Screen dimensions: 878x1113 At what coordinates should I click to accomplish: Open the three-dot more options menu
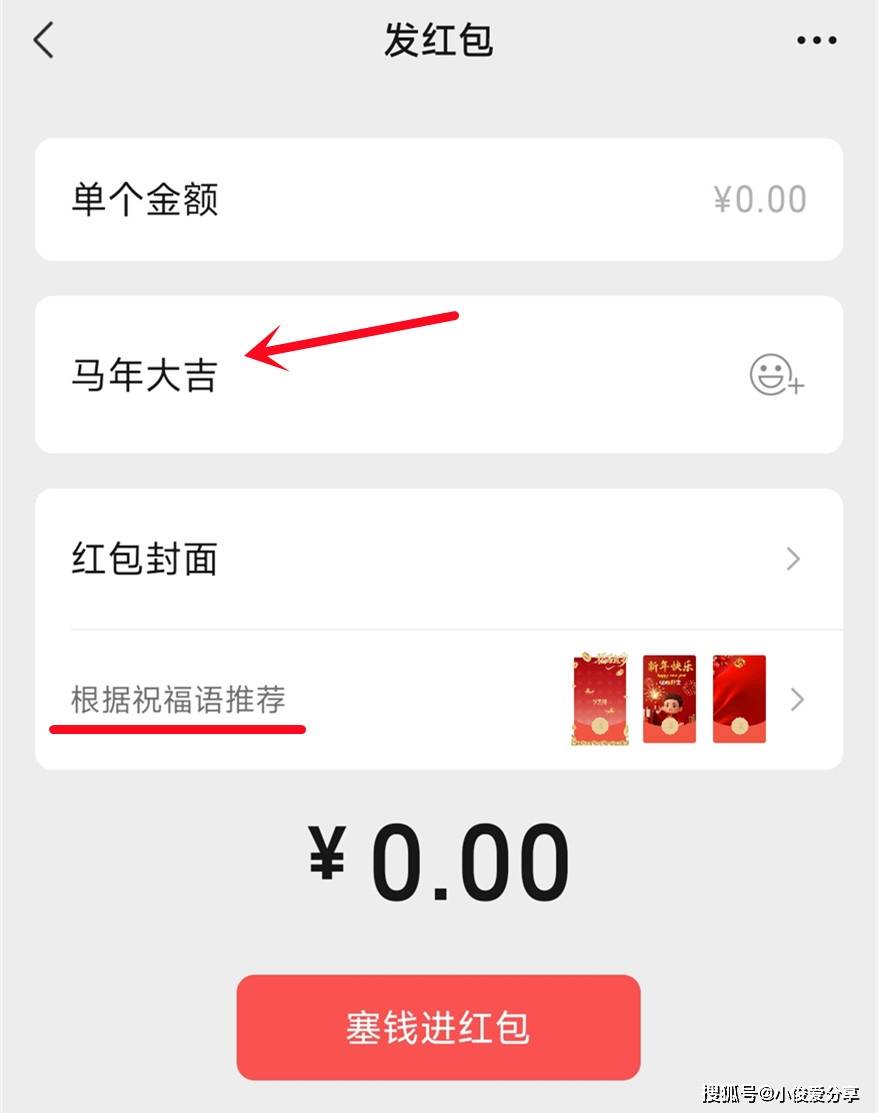(816, 41)
